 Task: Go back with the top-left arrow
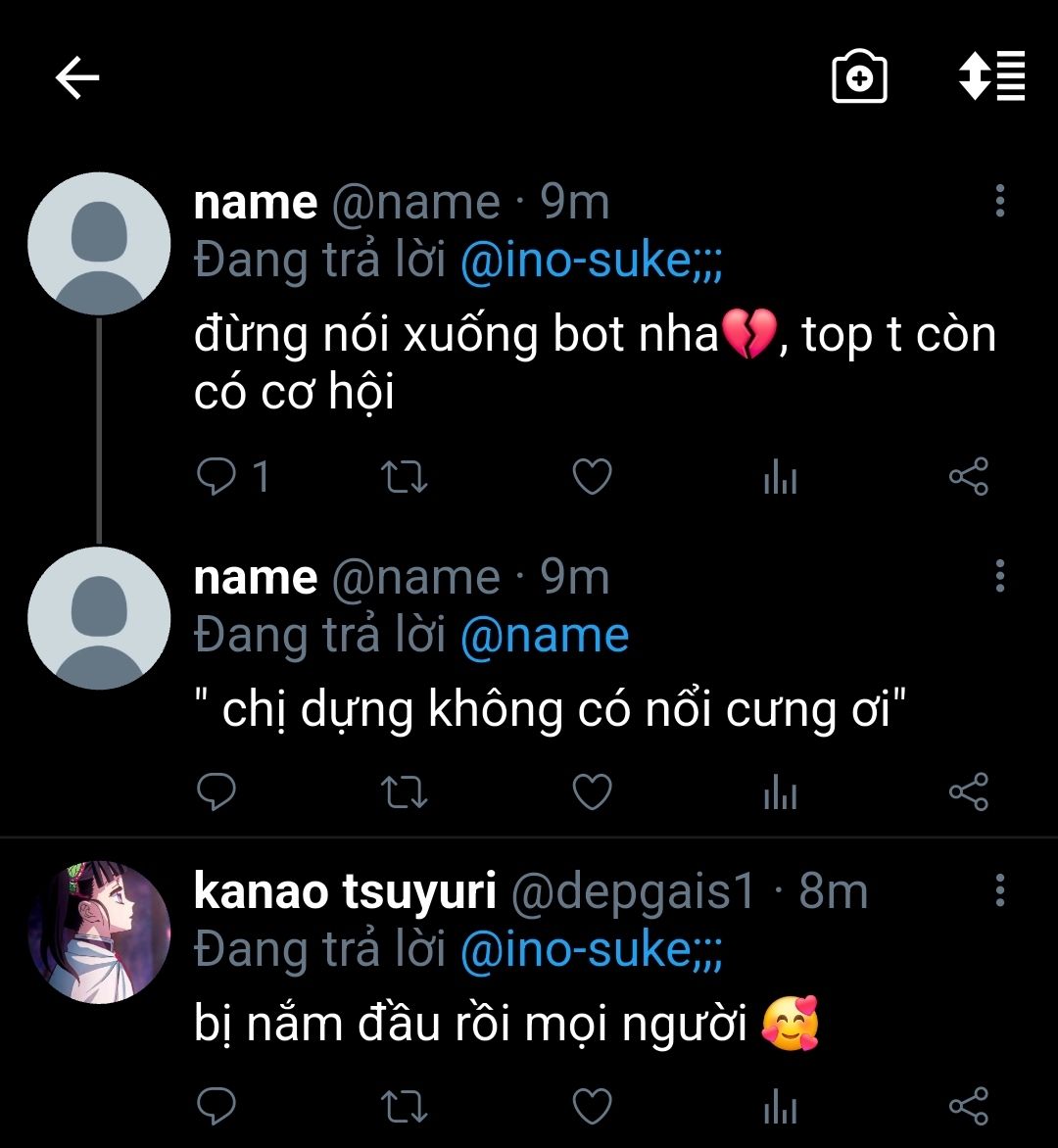(76, 76)
